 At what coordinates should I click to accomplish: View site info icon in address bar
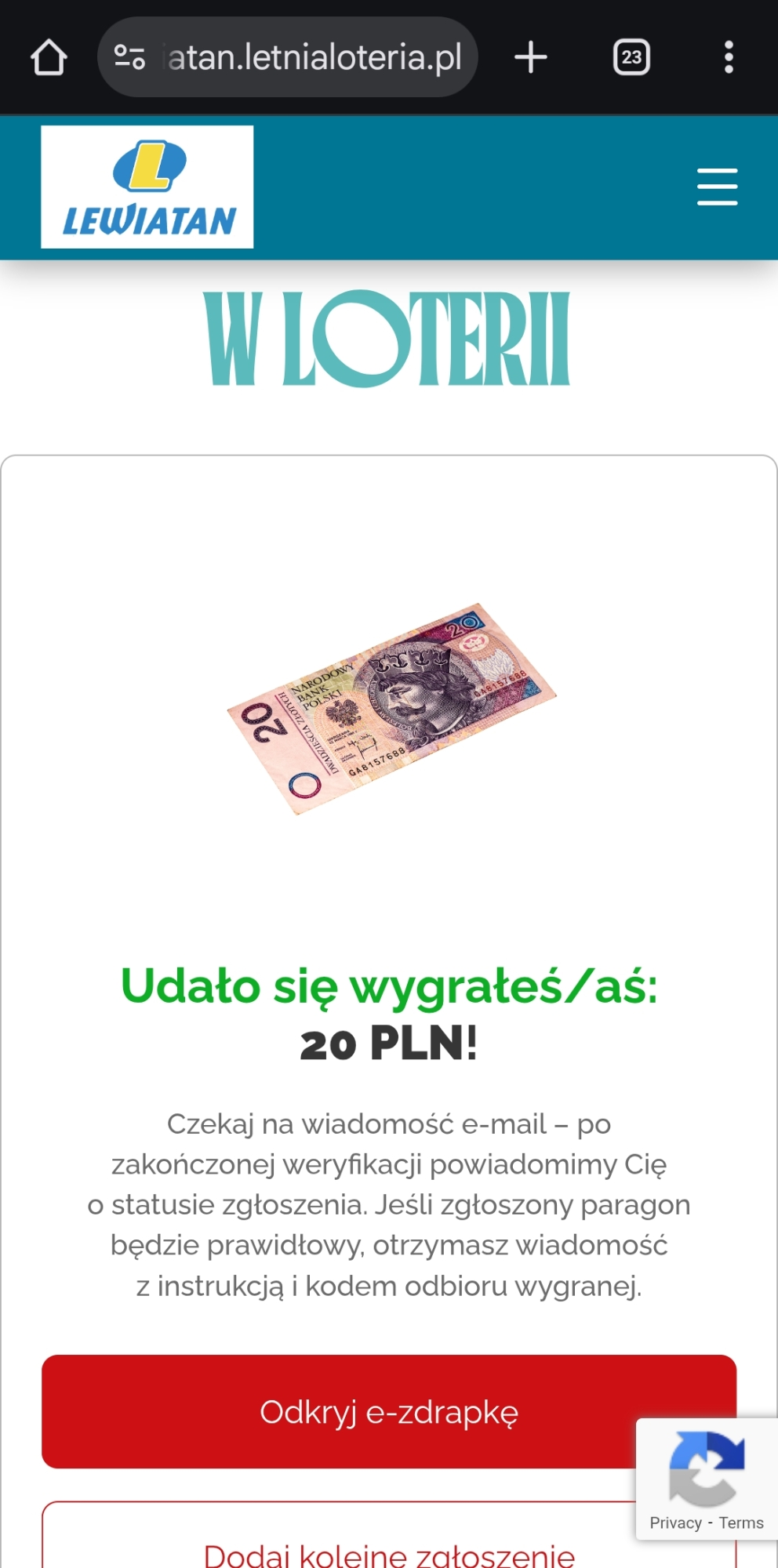coord(129,57)
